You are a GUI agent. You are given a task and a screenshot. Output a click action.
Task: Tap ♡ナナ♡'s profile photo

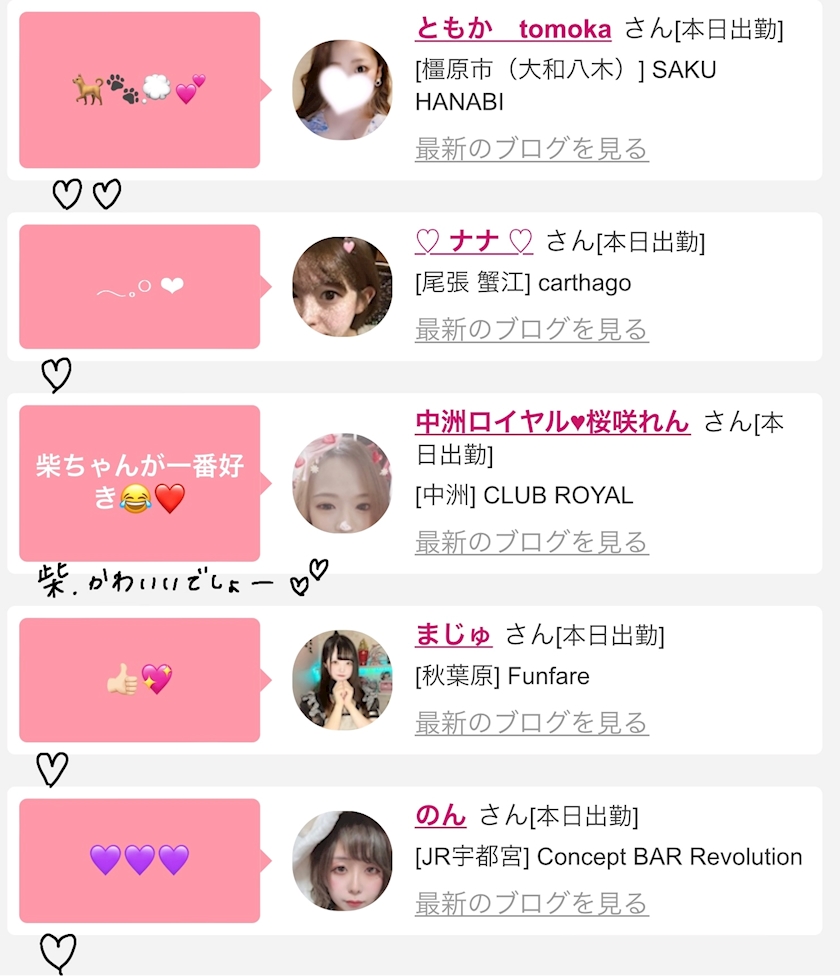coord(342,286)
